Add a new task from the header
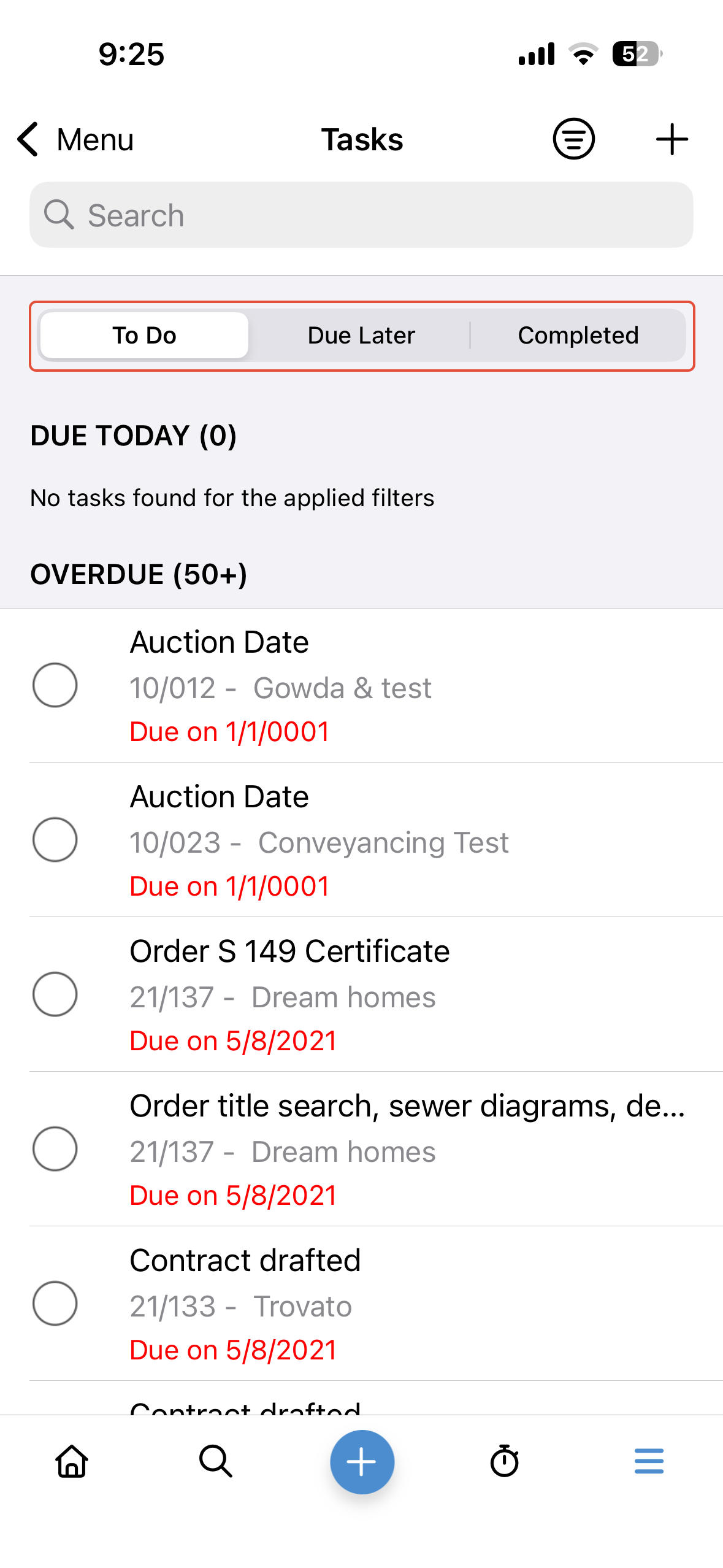Image resolution: width=723 pixels, height=1568 pixels. point(671,139)
